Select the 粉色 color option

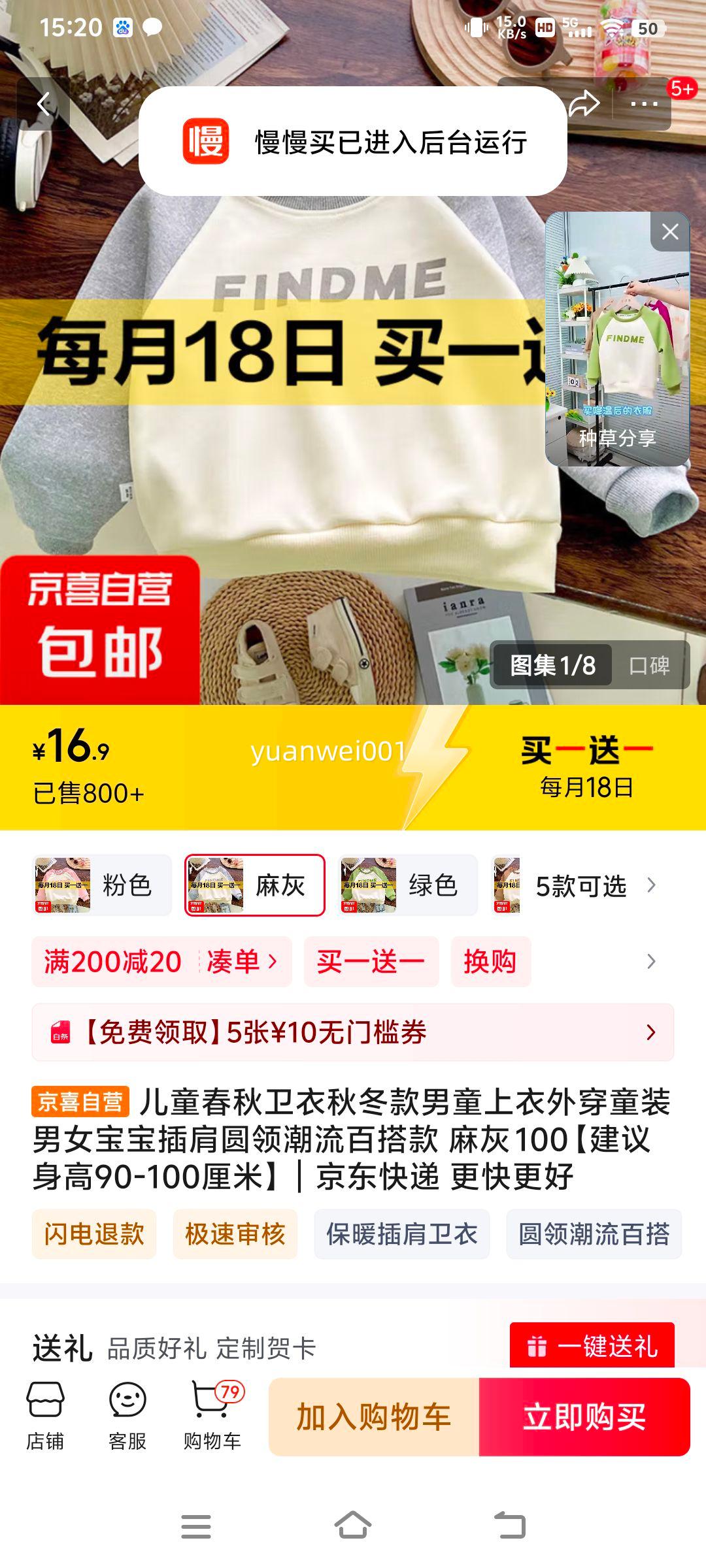[101, 885]
